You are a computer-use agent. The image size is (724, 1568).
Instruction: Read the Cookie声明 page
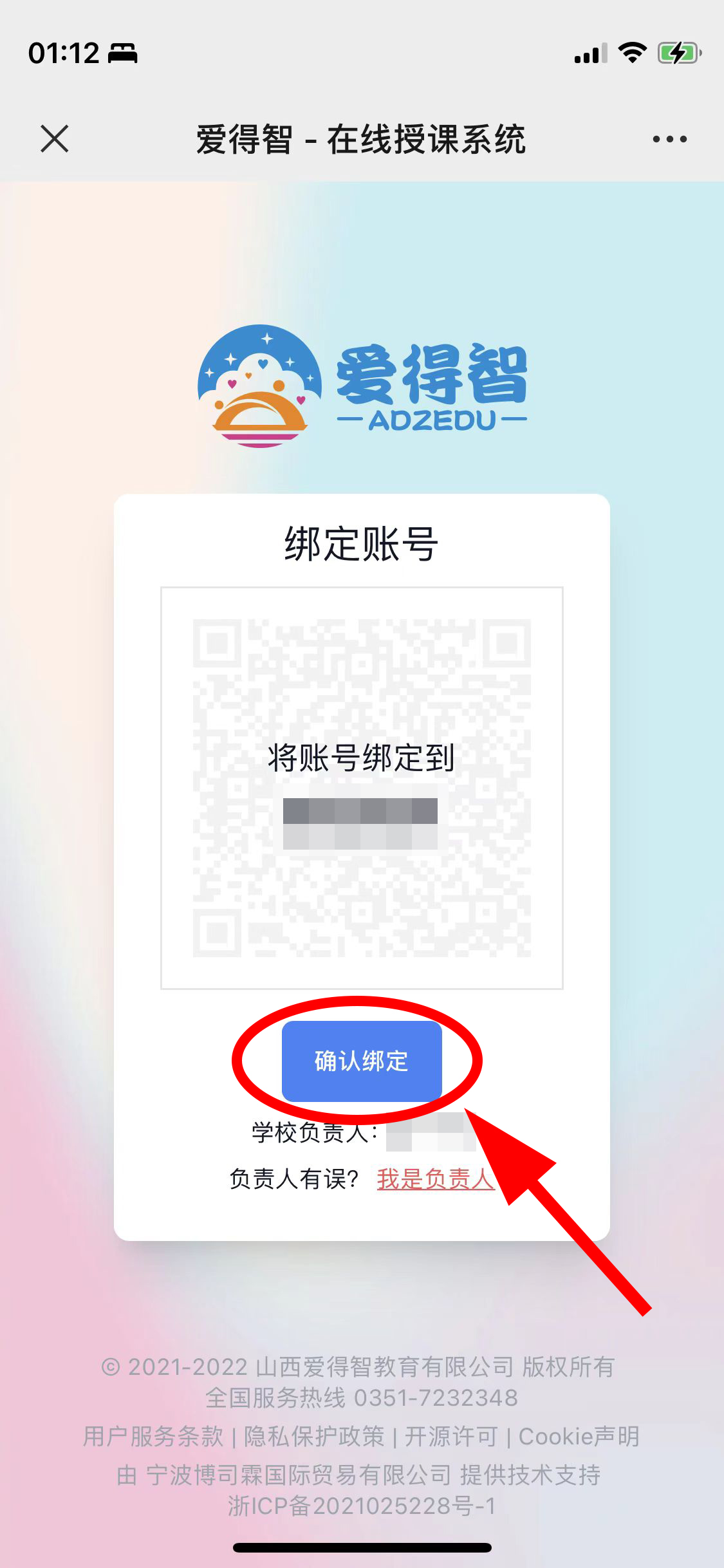pyautogui.click(x=579, y=1437)
